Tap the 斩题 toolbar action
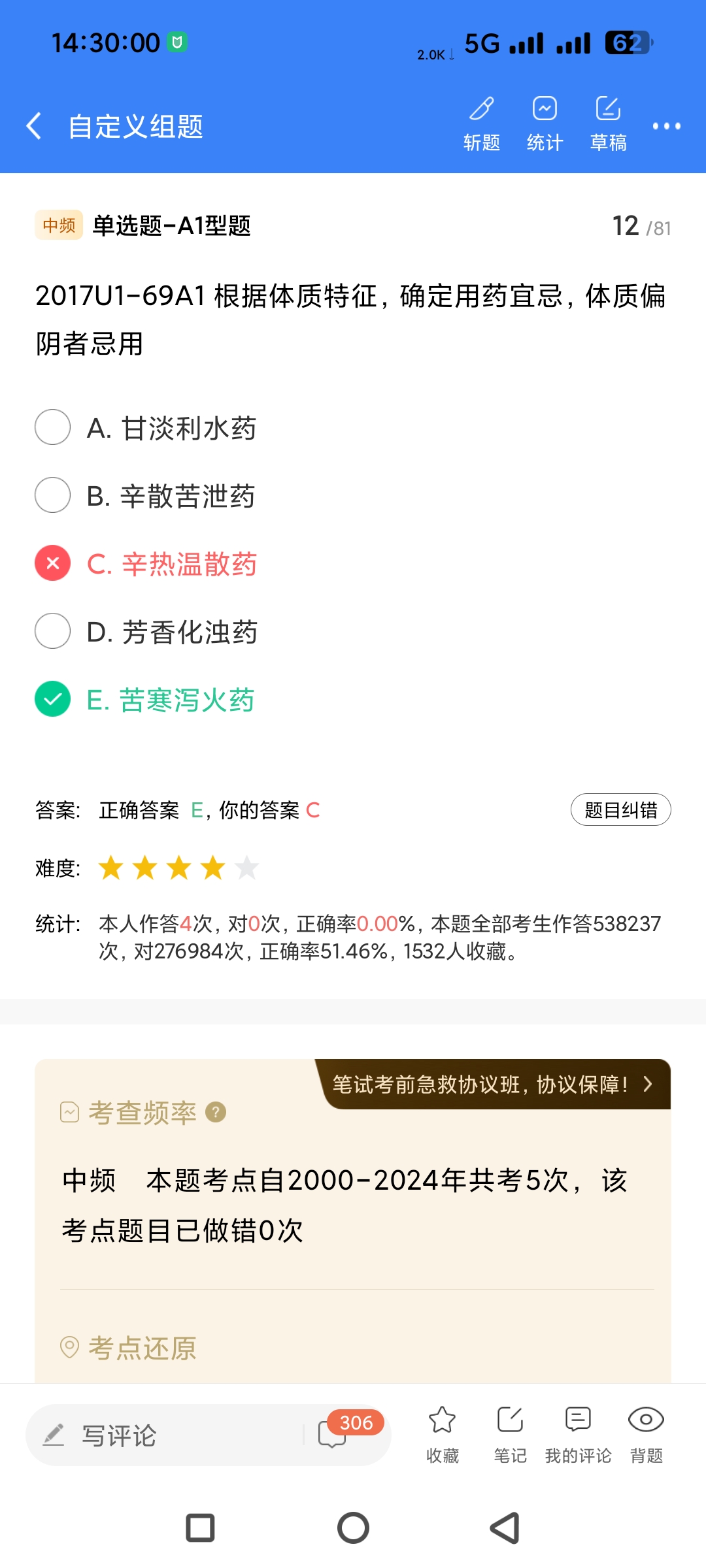The image size is (706, 1568). 482,123
